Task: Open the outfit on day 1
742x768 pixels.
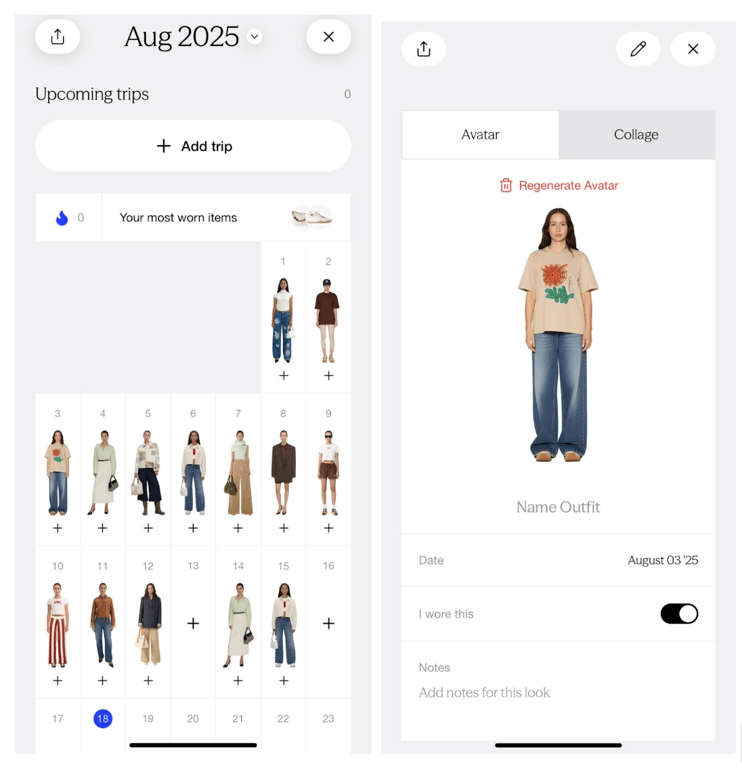Action: [x=283, y=321]
